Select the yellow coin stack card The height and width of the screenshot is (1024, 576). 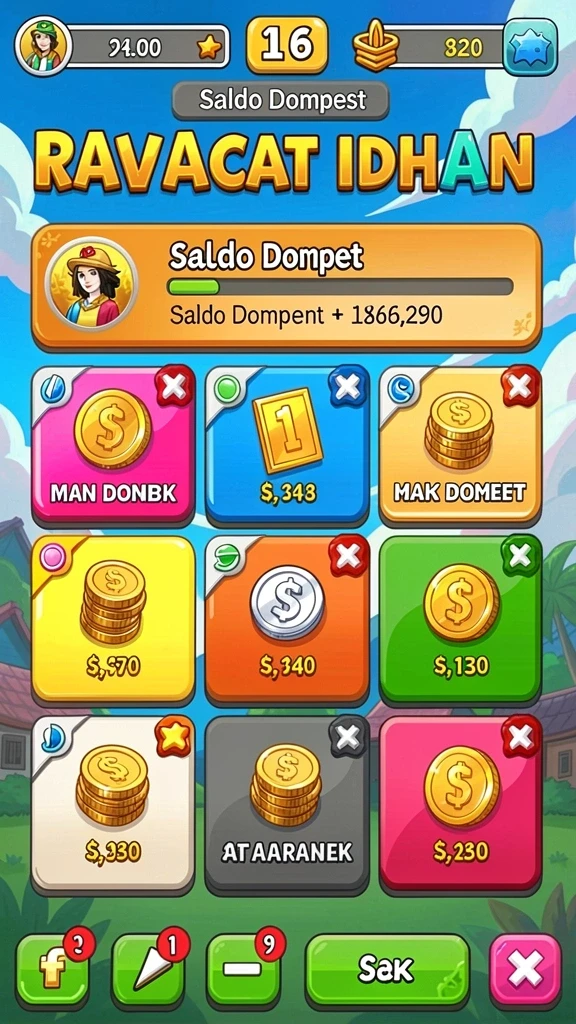[x=113, y=620]
